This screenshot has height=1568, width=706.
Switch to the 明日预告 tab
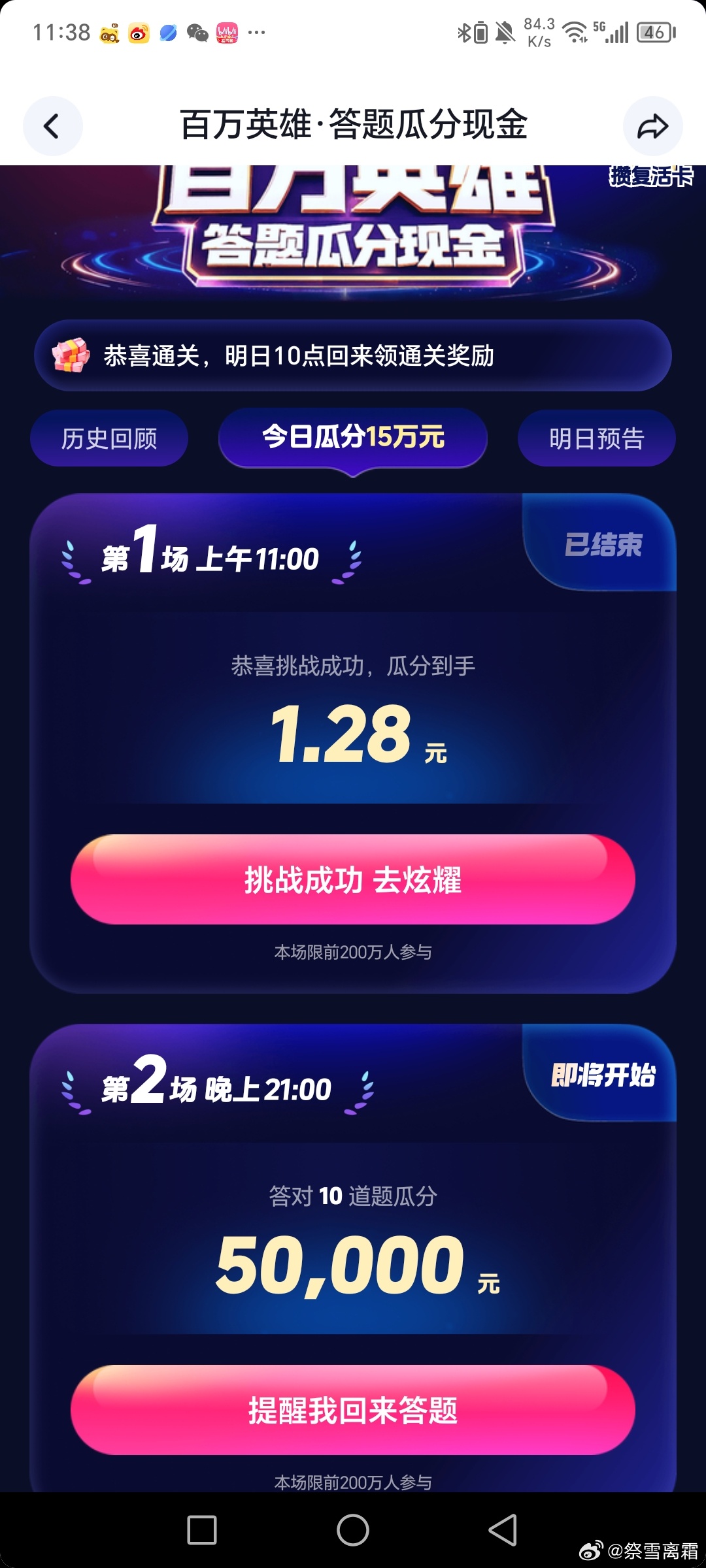(x=596, y=438)
